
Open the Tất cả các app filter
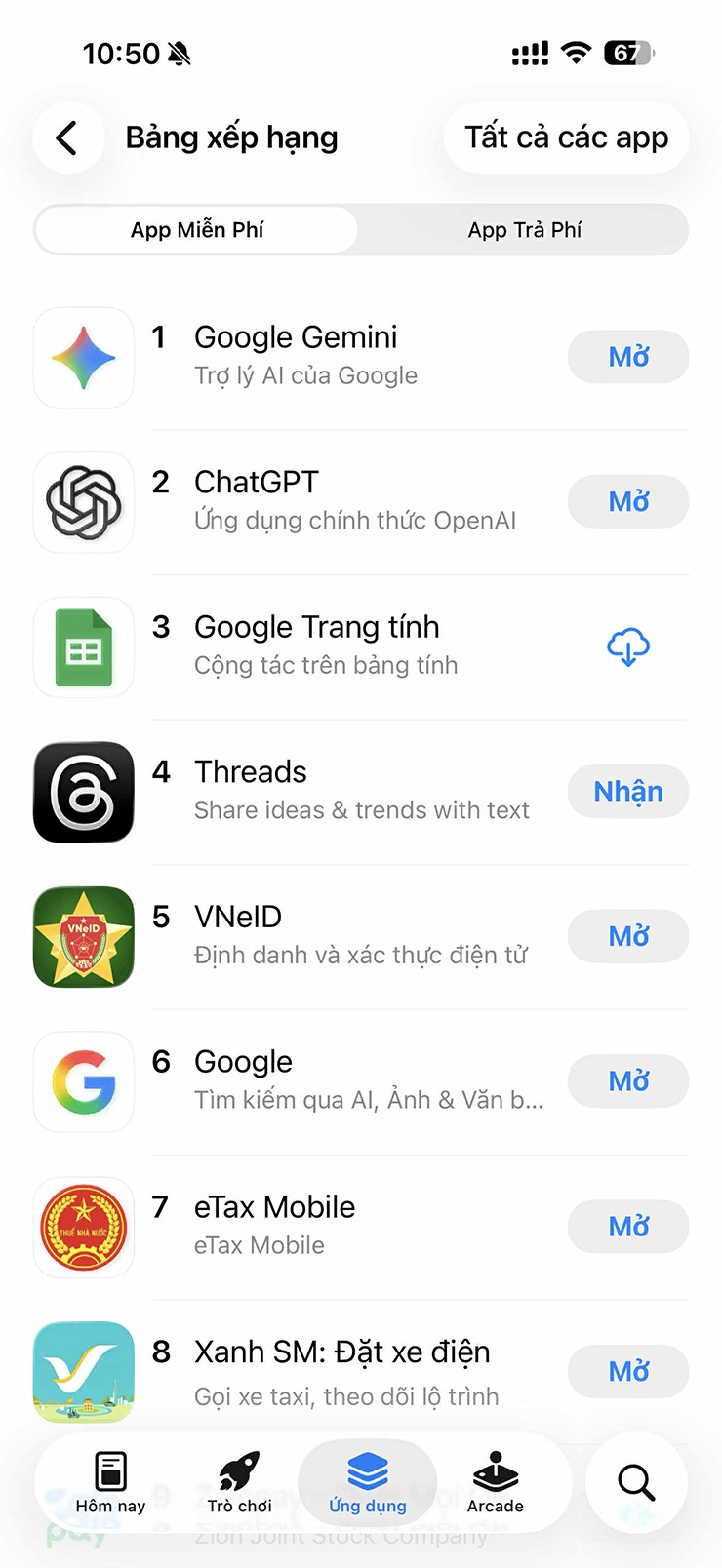566,137
